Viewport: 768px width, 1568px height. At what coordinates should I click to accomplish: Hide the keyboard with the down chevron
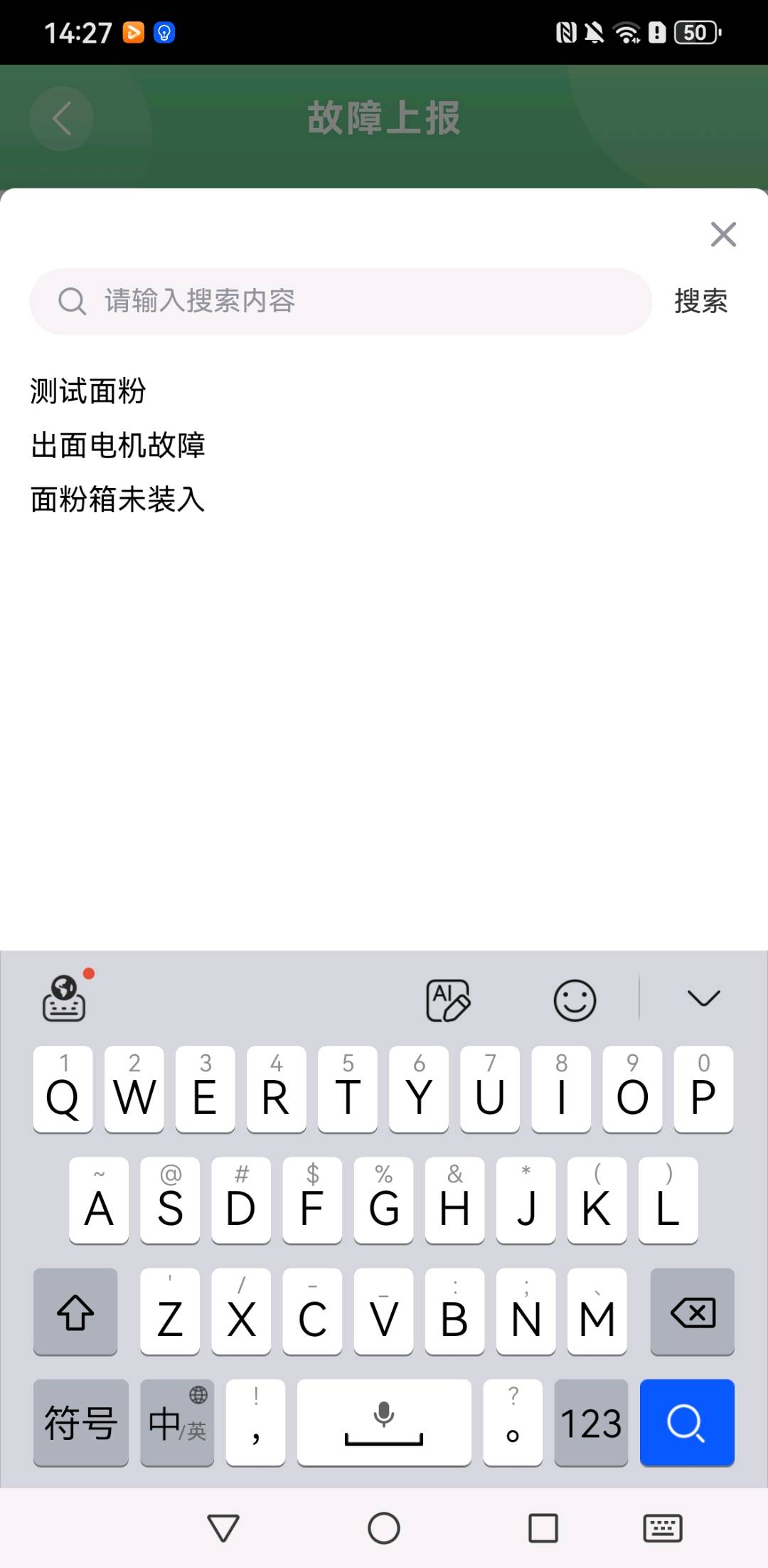tap(703, 997)
